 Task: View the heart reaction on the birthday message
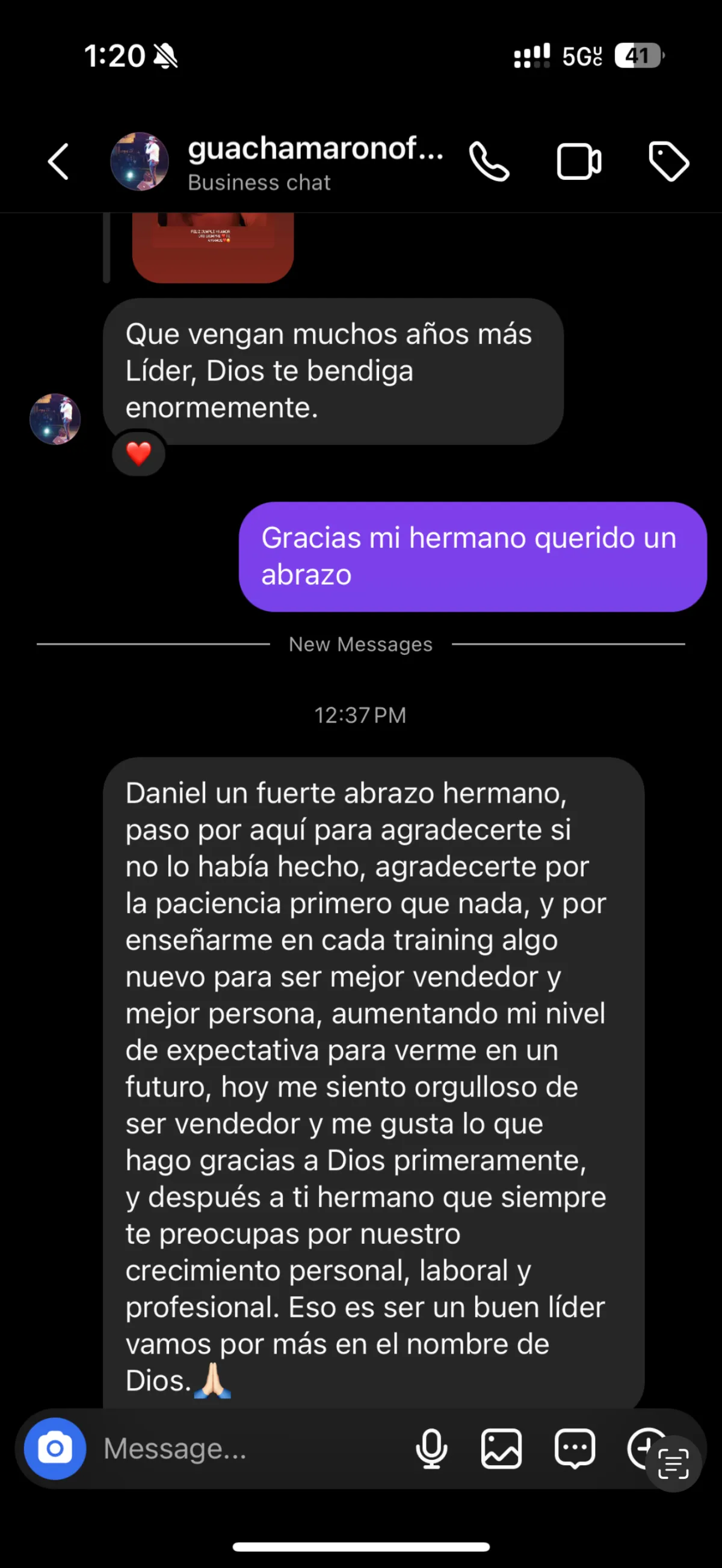[139, 453]
